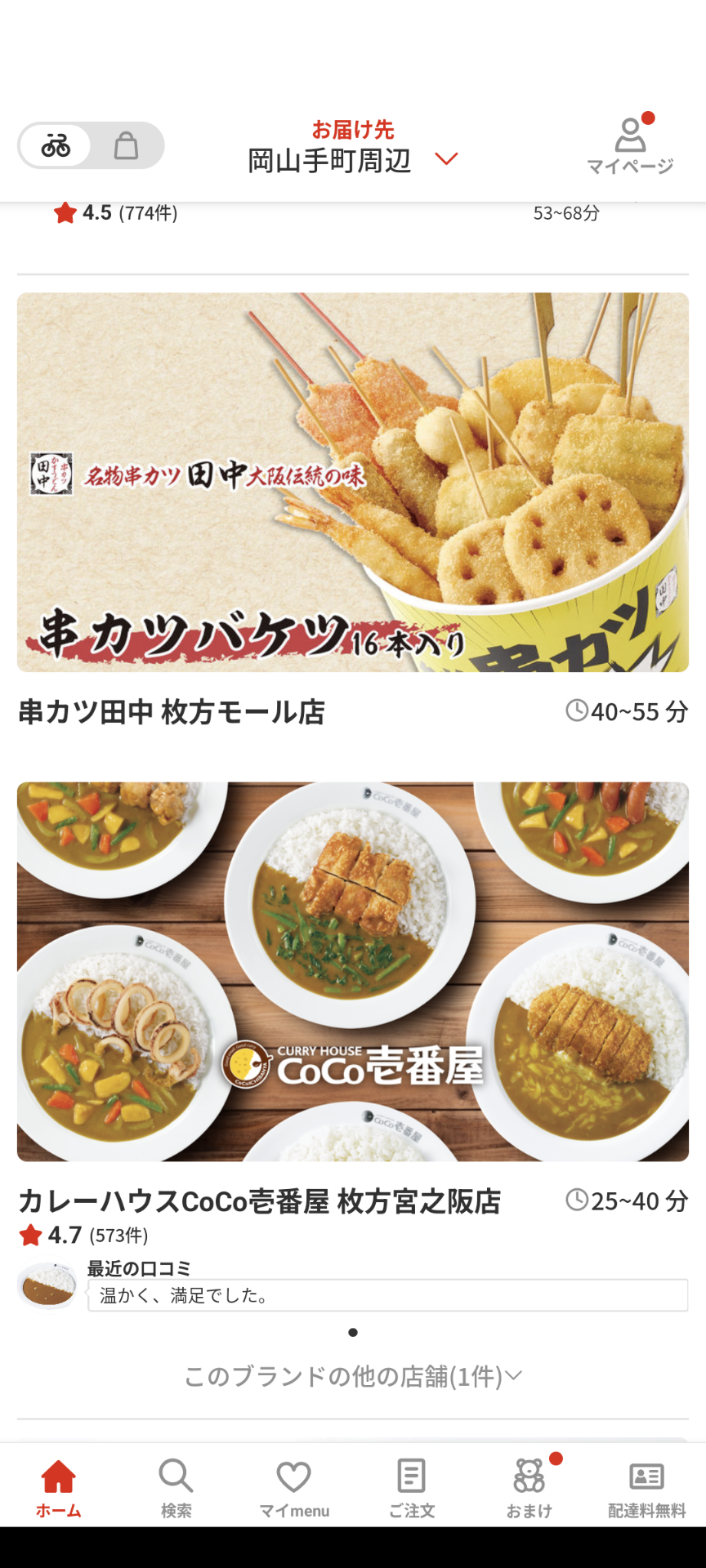Expand このブランドの他の店舗(1件)
This screenshot has width=706, height=1568.
353,1376
